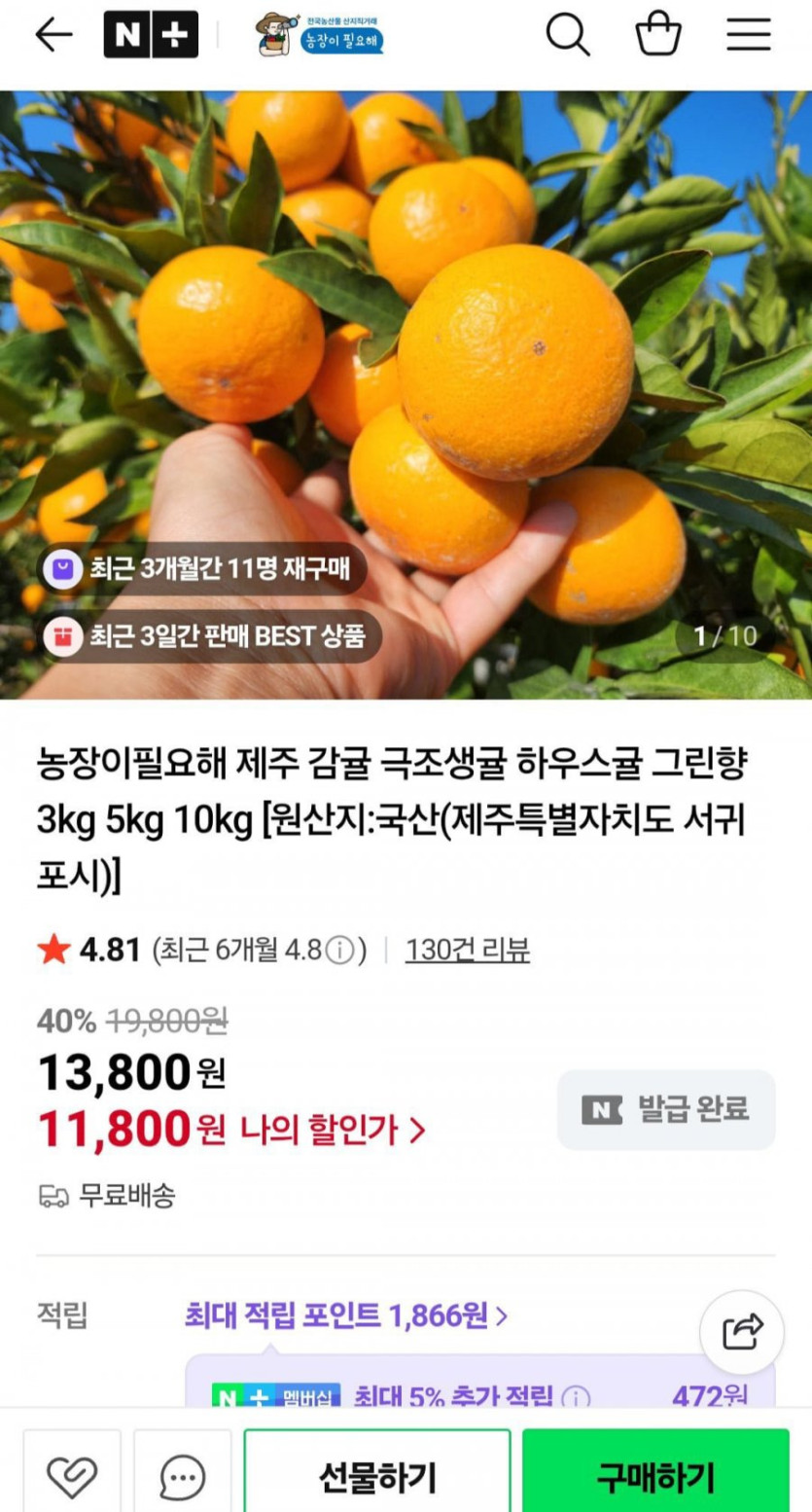Go back using the arrow
This screenshot has width=812, height=1512.
[53, 35]
